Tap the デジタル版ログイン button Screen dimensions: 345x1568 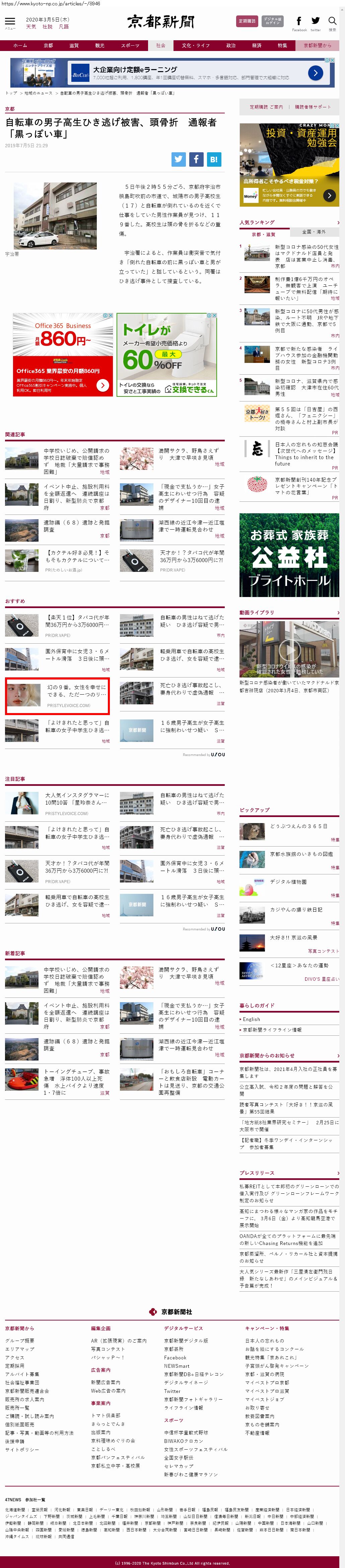click(273, 21)
